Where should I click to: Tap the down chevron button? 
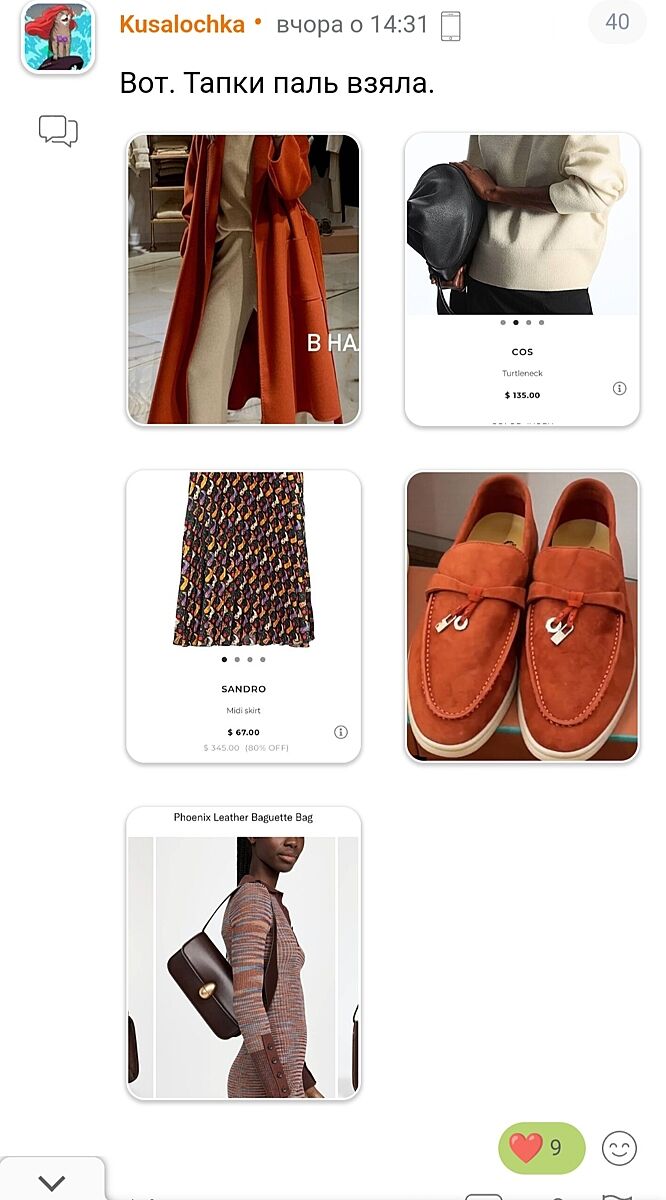pyautogui.click(x=51, y=1182)
